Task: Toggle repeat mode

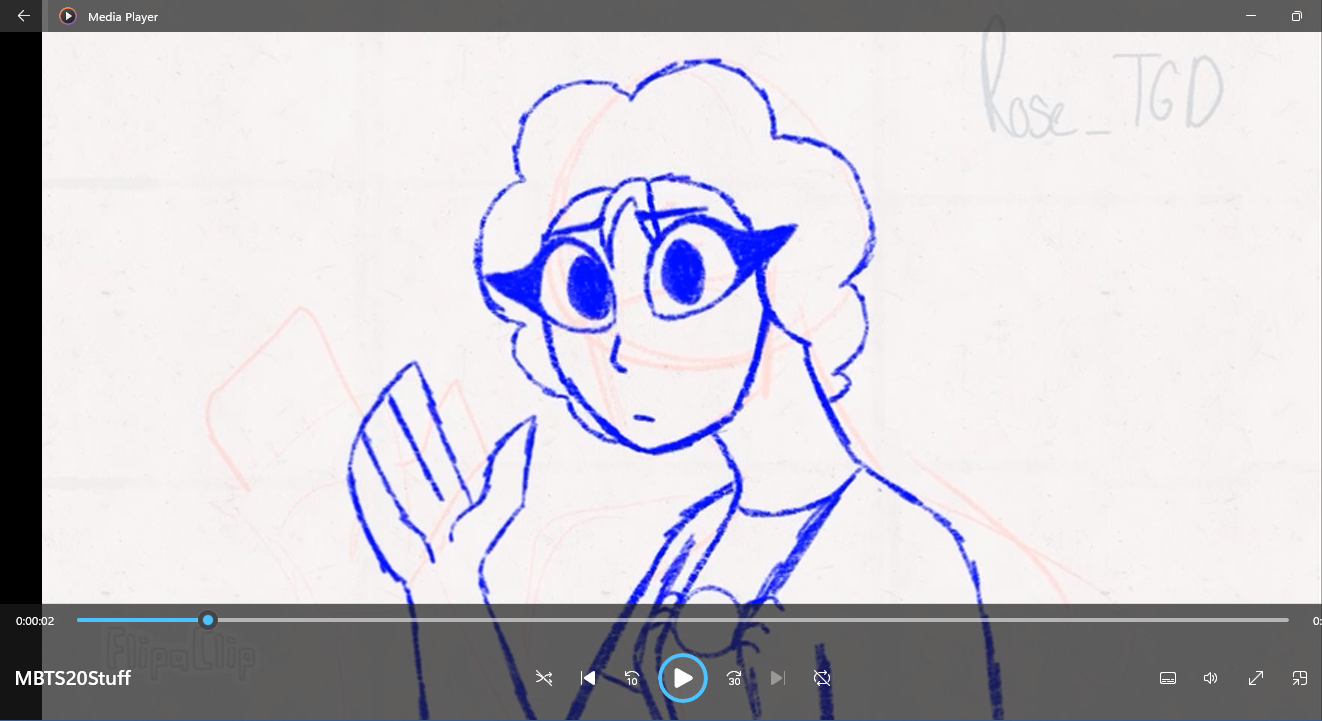Action: [822, 678]
